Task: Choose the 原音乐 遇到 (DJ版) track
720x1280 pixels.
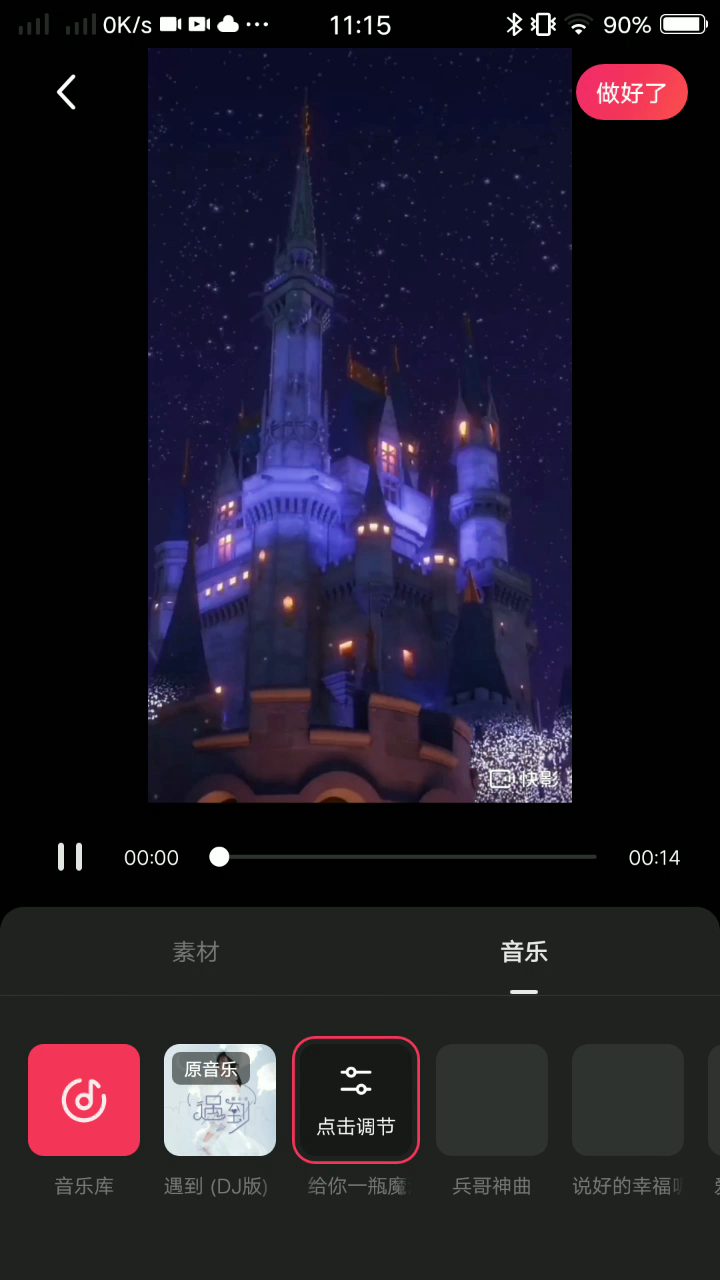Action: click(x=220, y=1100)
